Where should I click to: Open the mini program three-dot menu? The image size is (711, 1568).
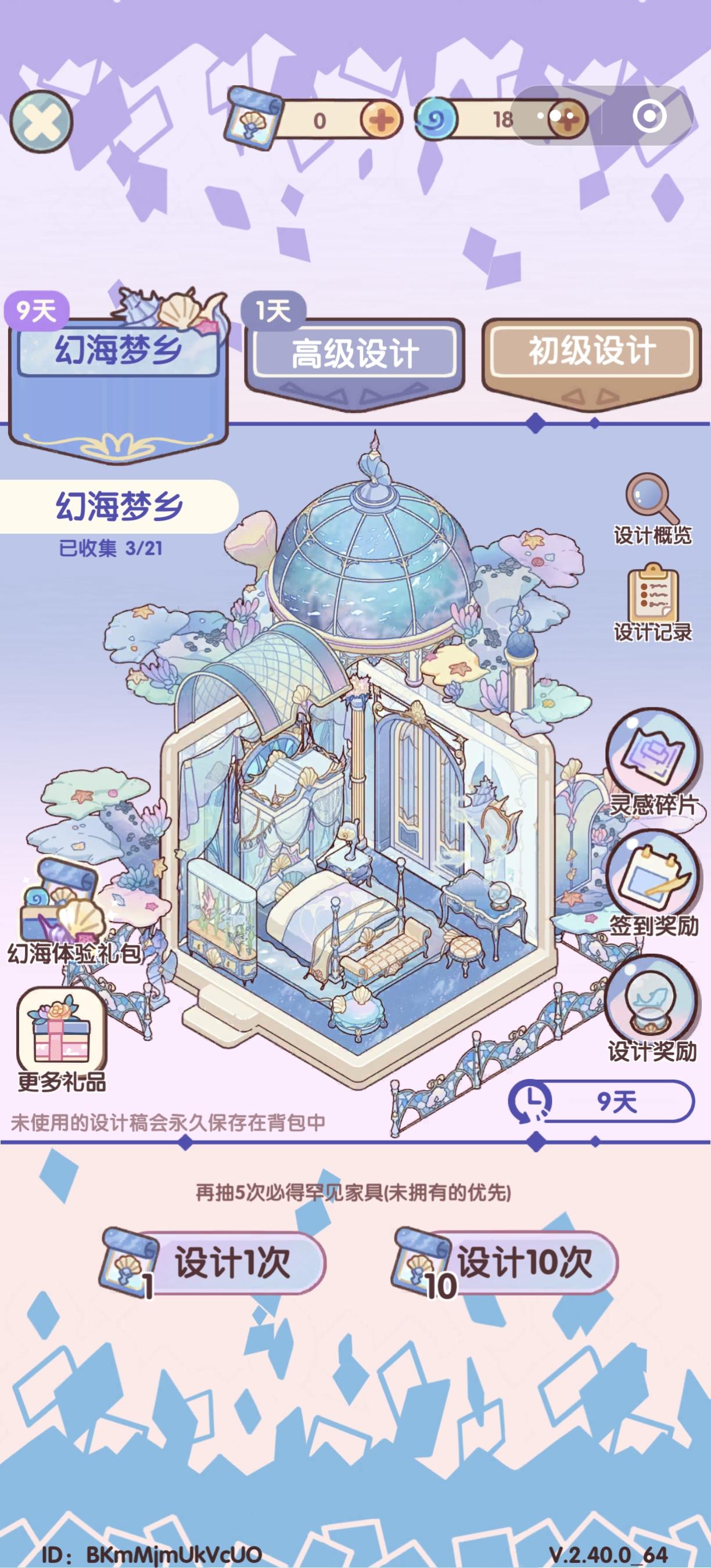554,117
